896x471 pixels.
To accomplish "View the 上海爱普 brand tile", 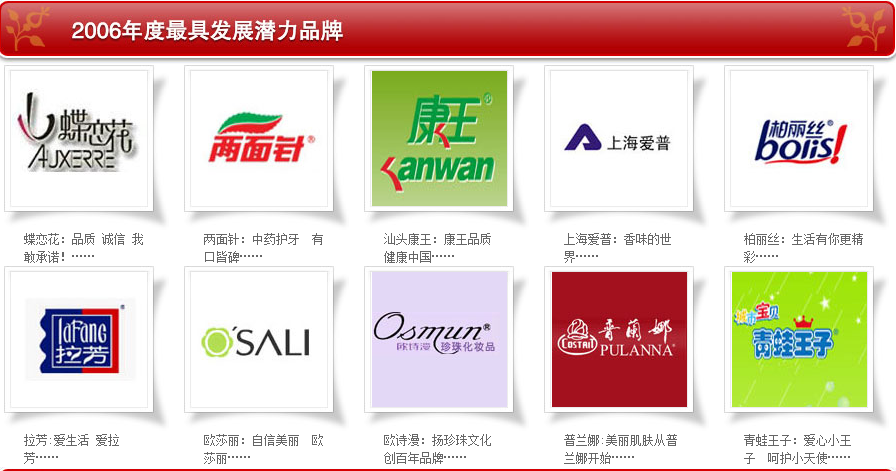I will (618, 138).
